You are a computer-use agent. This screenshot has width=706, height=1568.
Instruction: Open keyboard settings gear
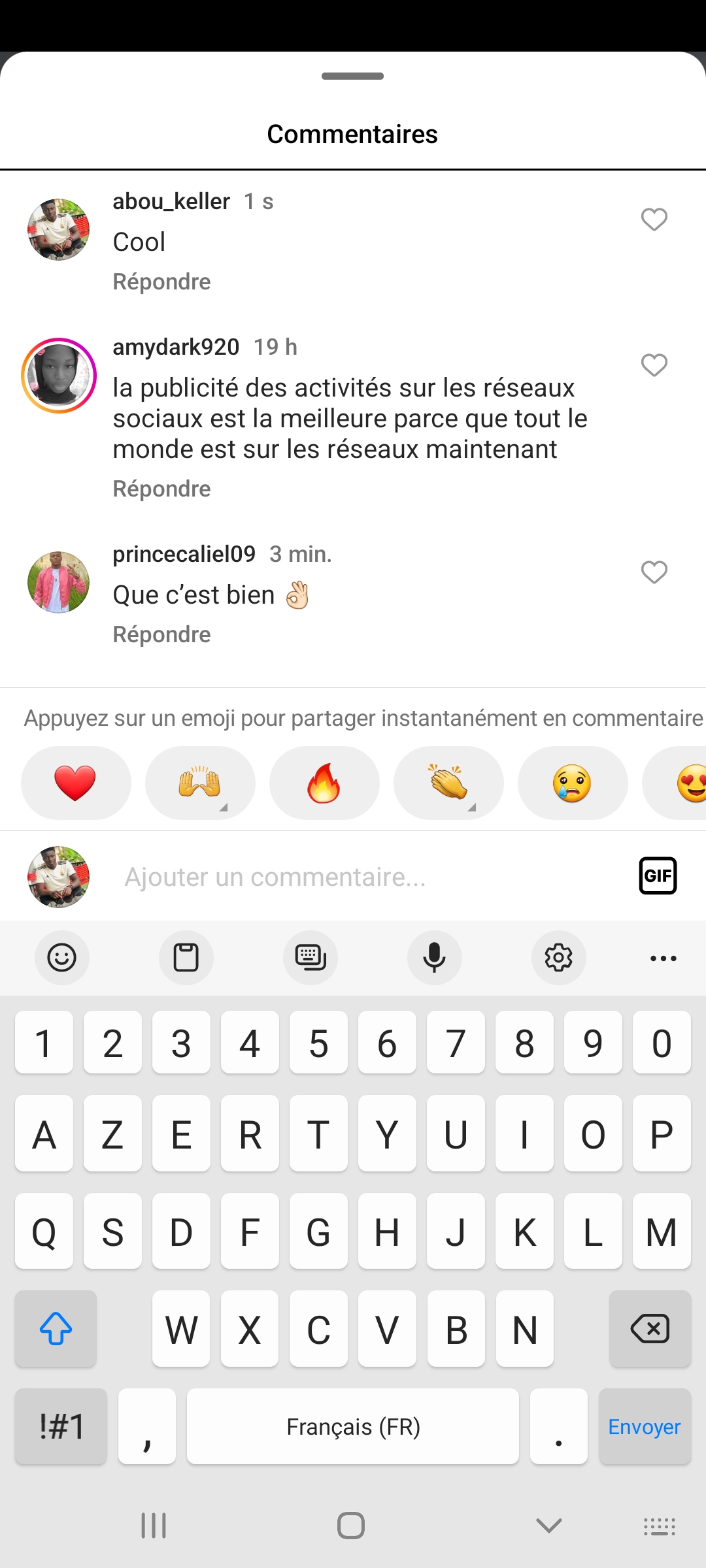[x=559, y=958]
